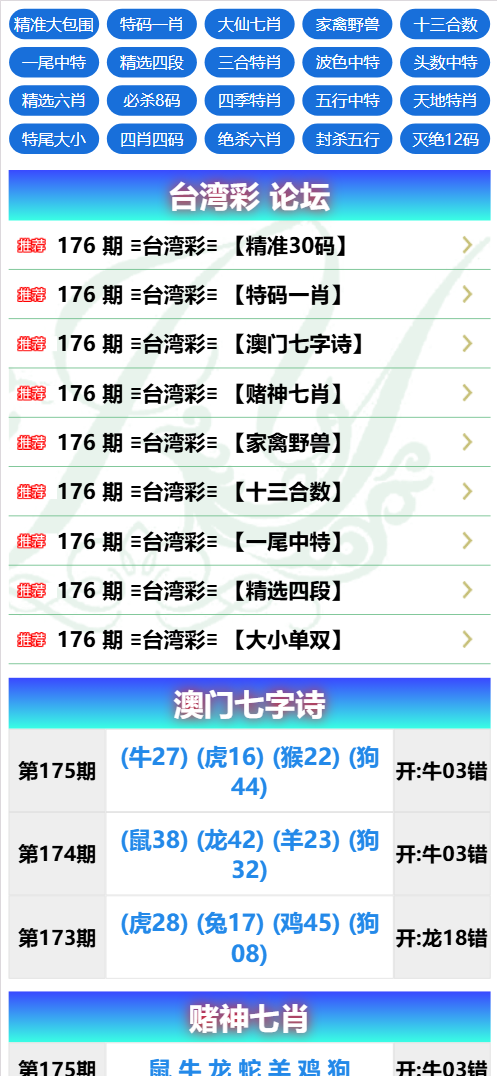This screenshot has width=497, height=1076.
Task: Open the 176期 家禽野兽 forum row
Action: [249, 442]
